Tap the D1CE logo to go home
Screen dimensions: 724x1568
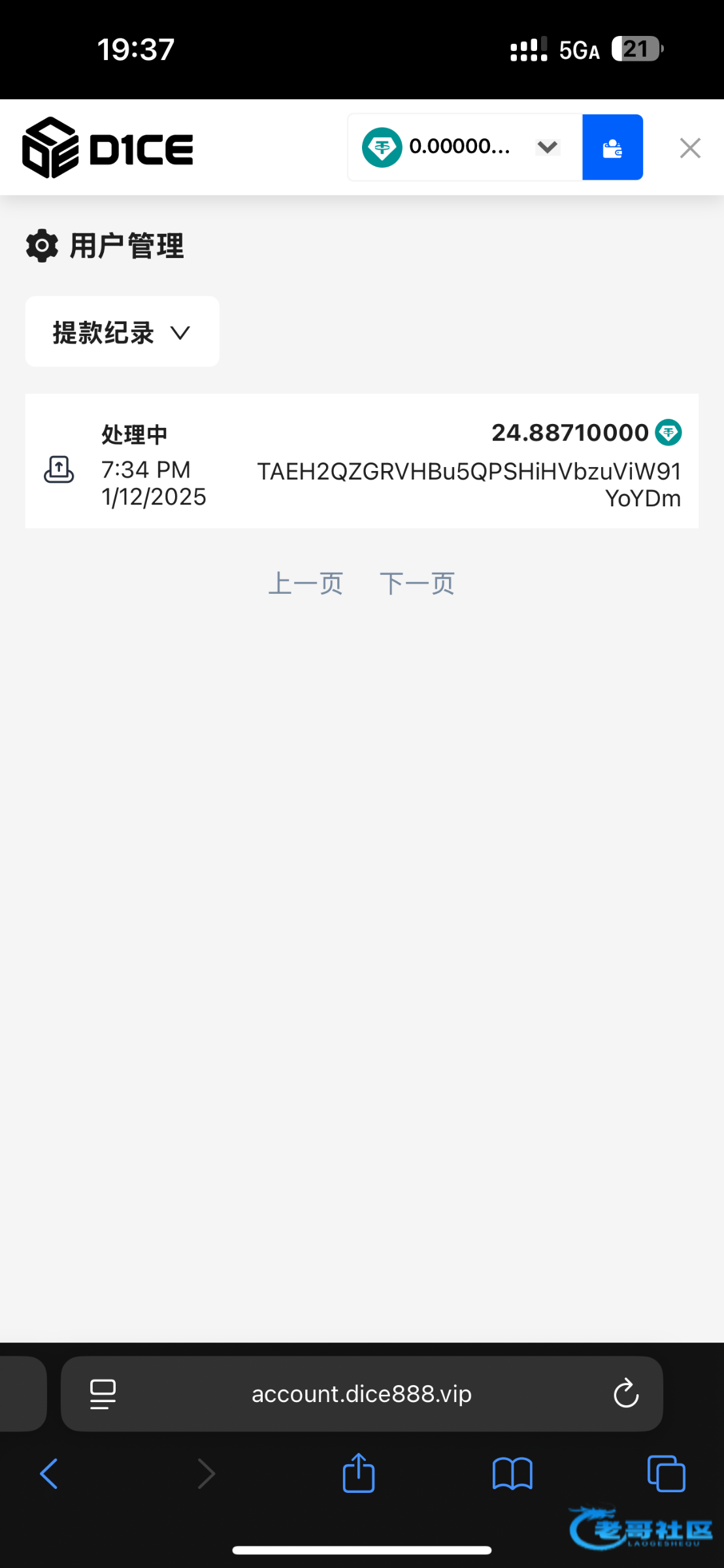[x=108, y=148]
